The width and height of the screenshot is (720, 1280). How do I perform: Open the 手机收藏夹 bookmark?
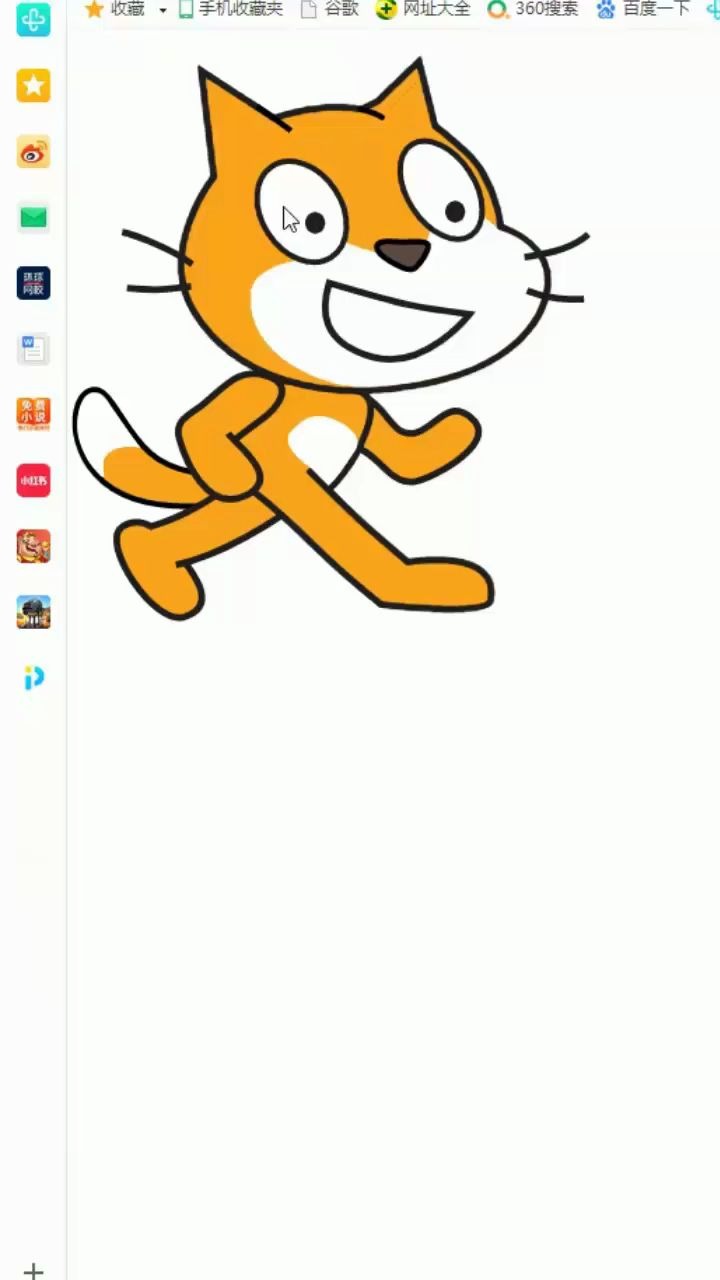coord(231,10)
